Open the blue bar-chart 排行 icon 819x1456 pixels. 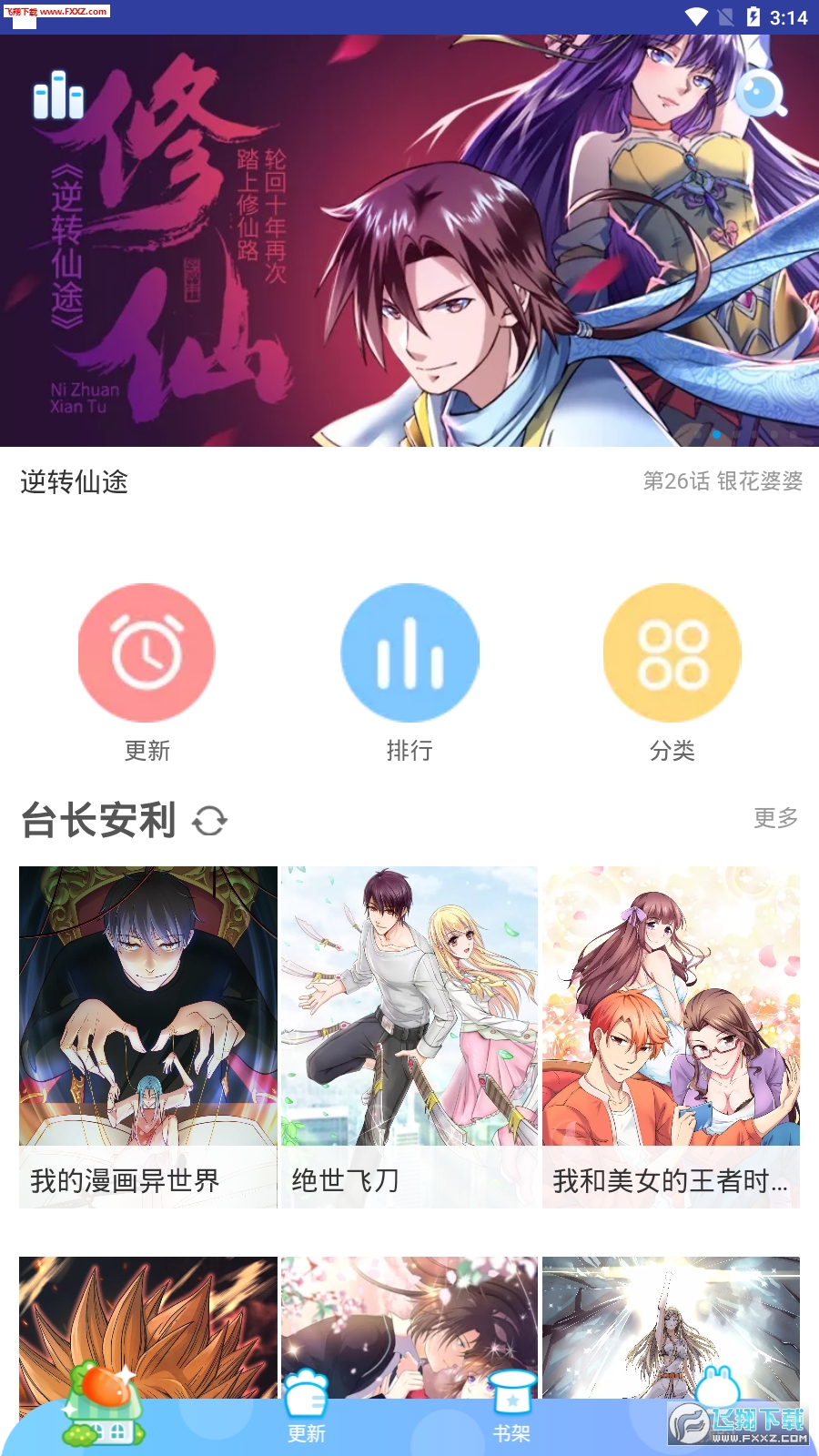[409, 652]
